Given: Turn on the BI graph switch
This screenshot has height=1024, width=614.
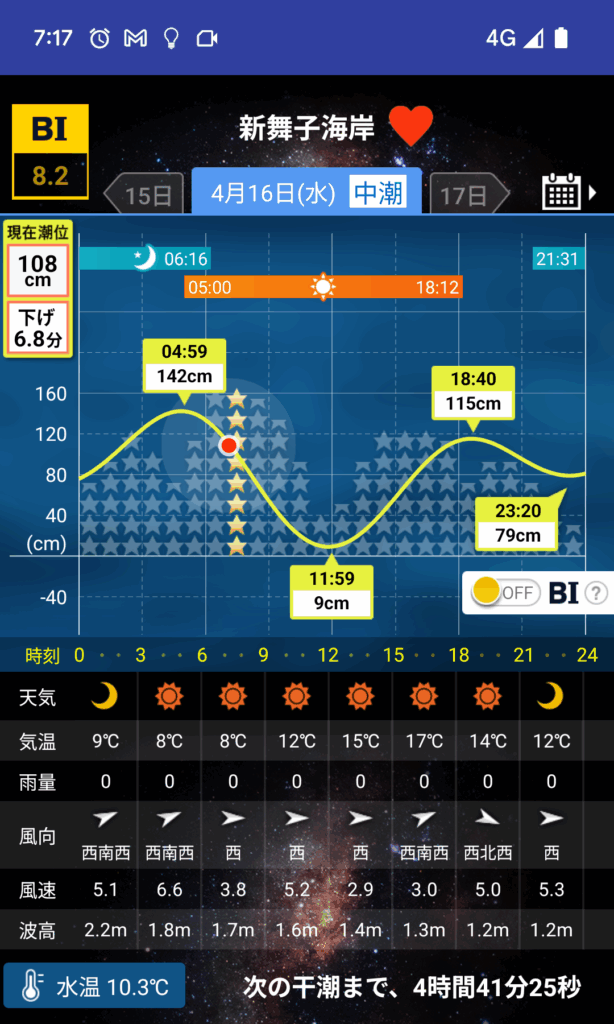Looking at the screenshot, I should [505, 592].
